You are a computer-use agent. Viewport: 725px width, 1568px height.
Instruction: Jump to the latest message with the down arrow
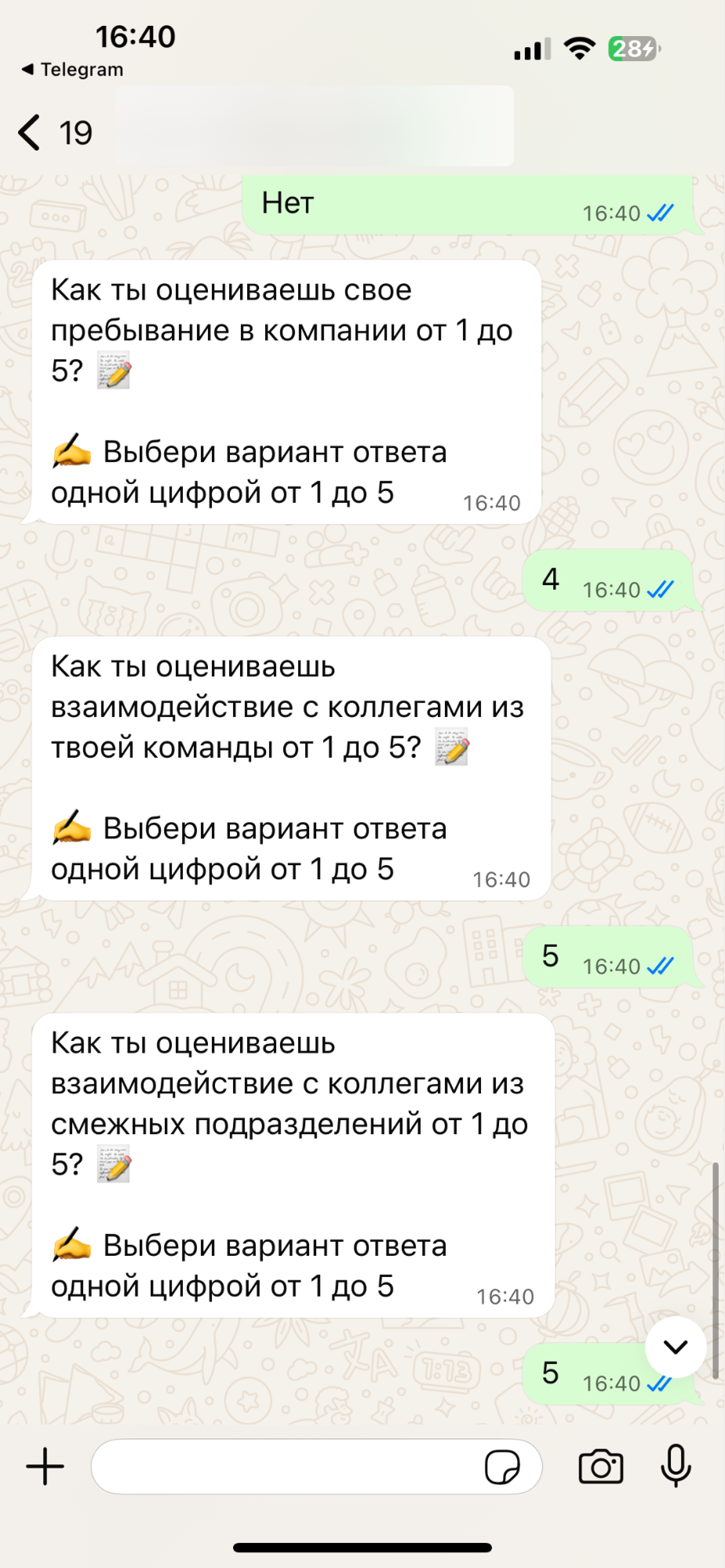[x=675, y=1348]
